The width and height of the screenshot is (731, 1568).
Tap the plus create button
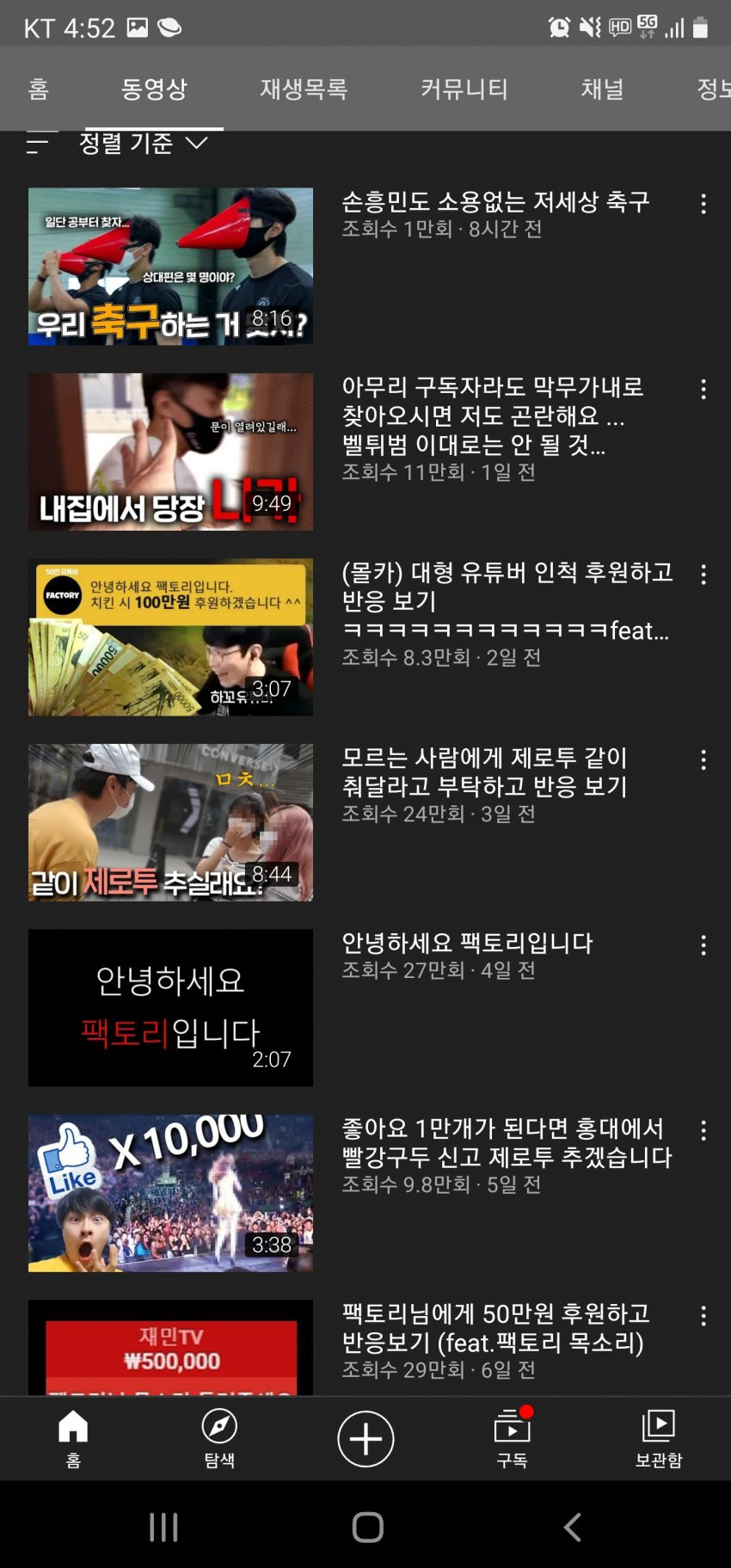pyautogui.click(x=365, y=1438)
